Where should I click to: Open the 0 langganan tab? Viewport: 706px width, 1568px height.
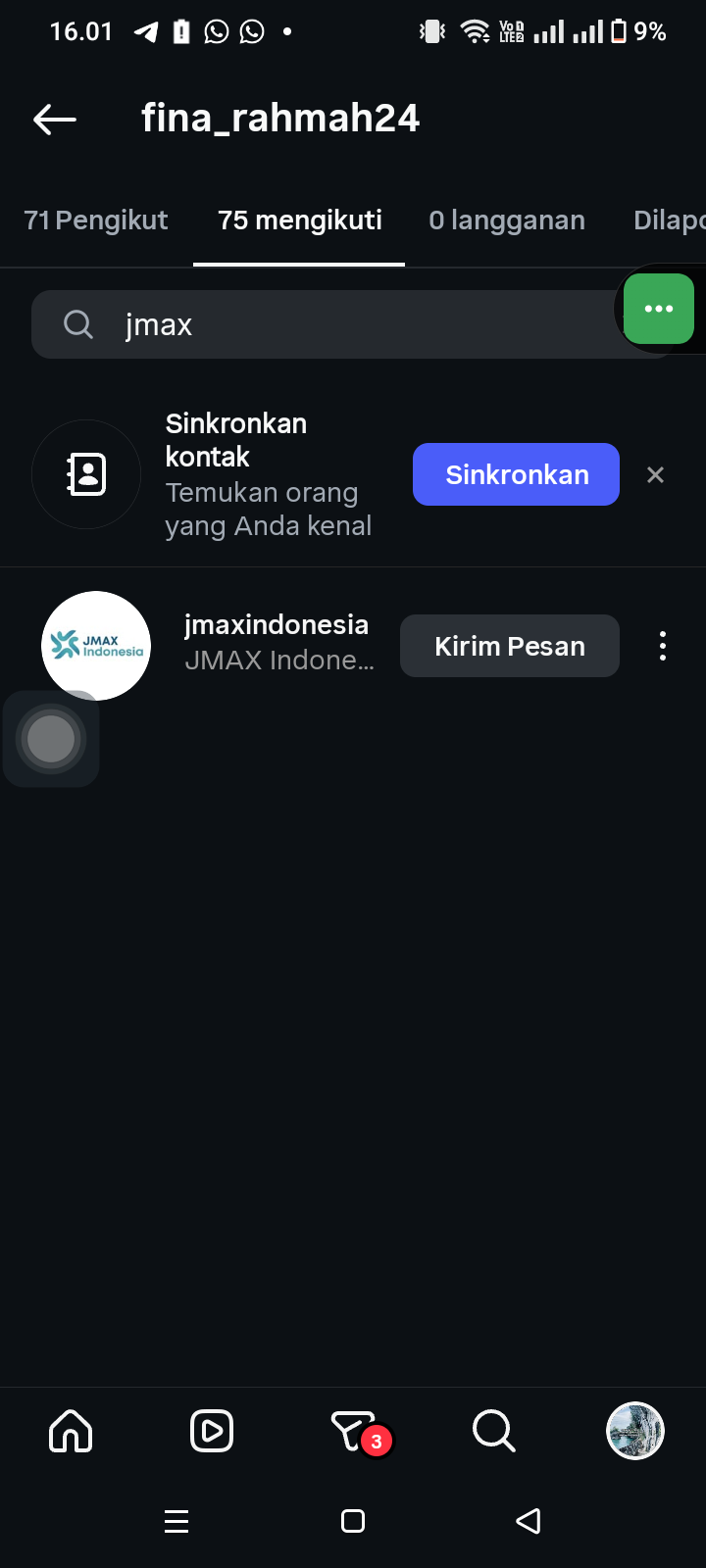[506, 220]
